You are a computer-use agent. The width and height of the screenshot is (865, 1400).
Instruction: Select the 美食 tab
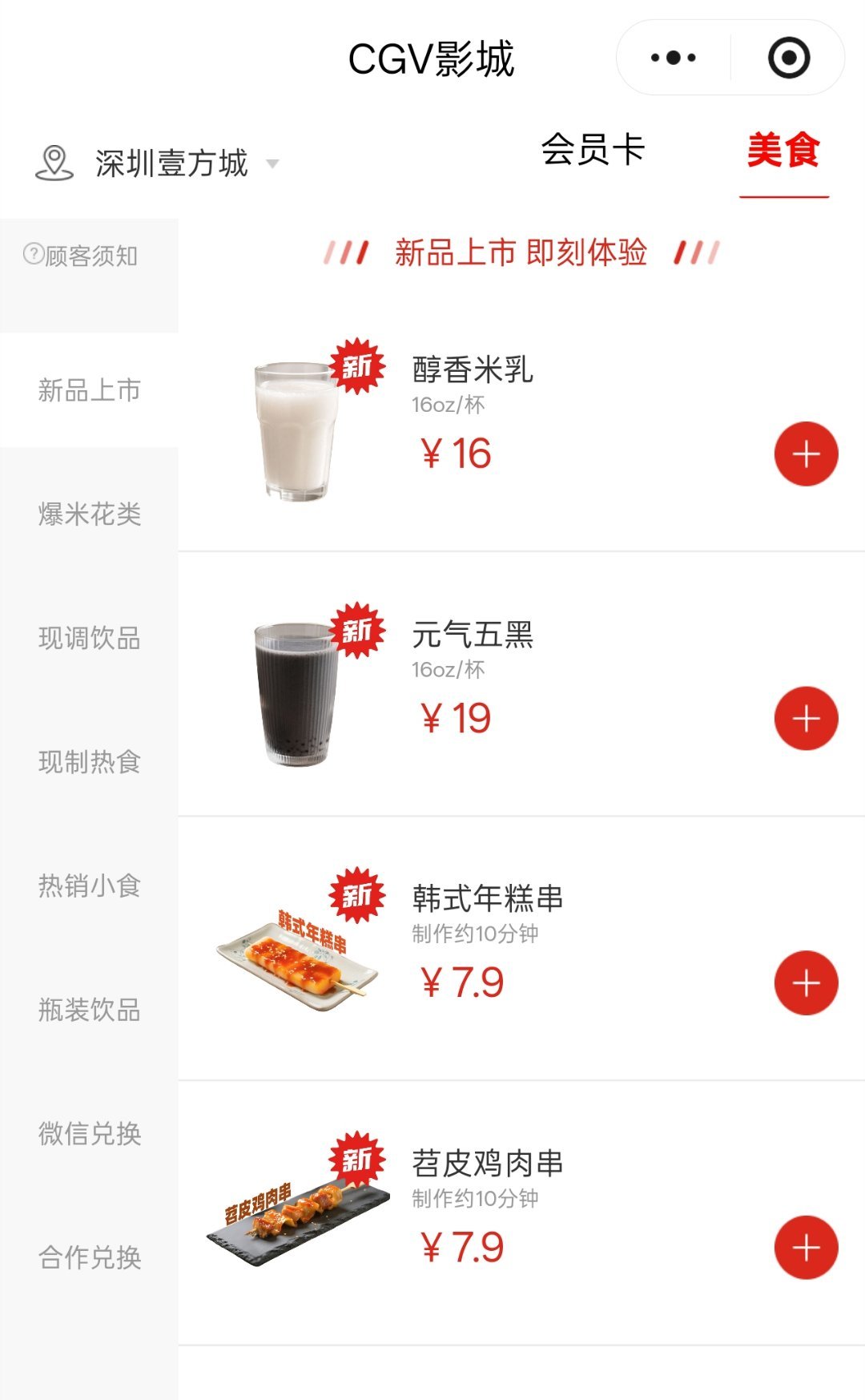click(x=783, y=150)
